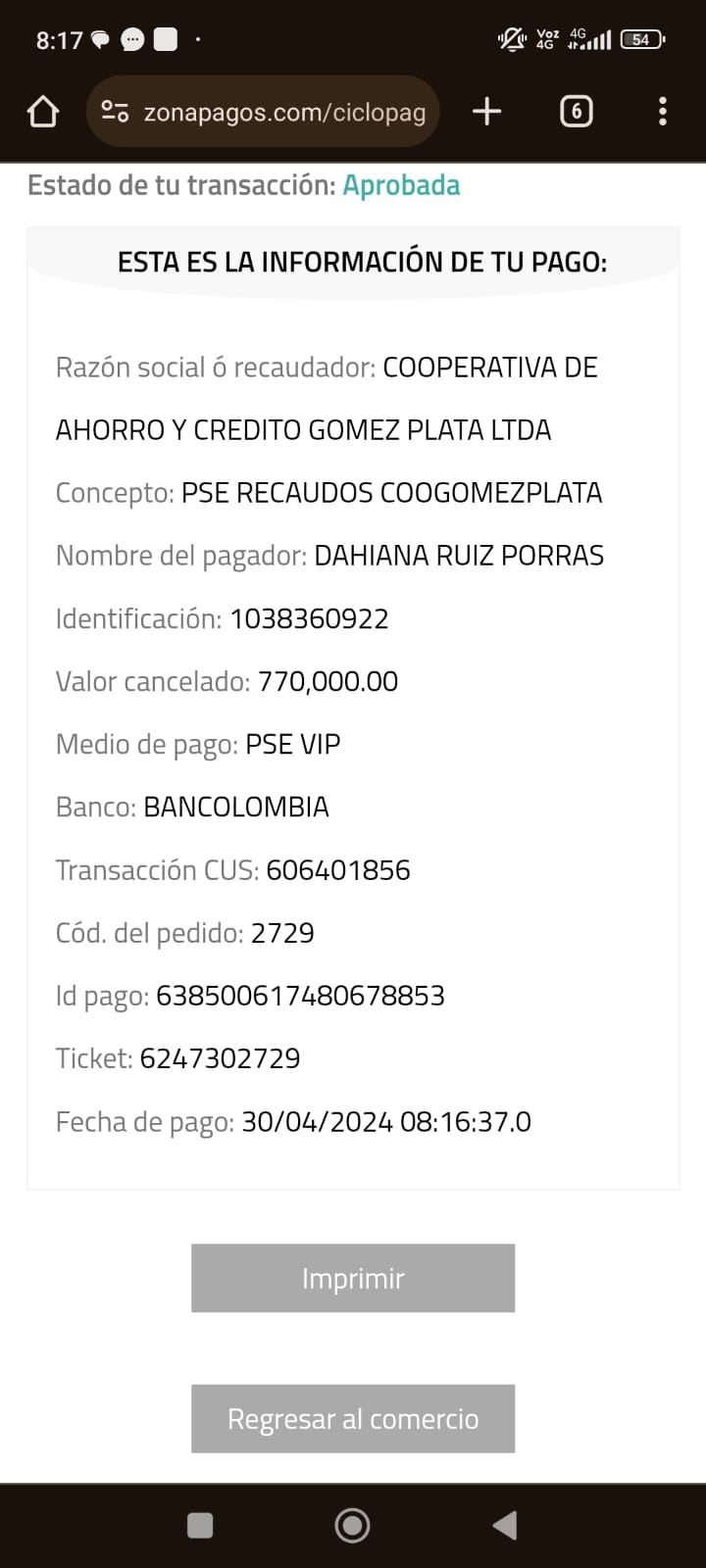Screen dimensions: 706x1568
Task: View site information icon in address bar
Action: pos(115,112)
